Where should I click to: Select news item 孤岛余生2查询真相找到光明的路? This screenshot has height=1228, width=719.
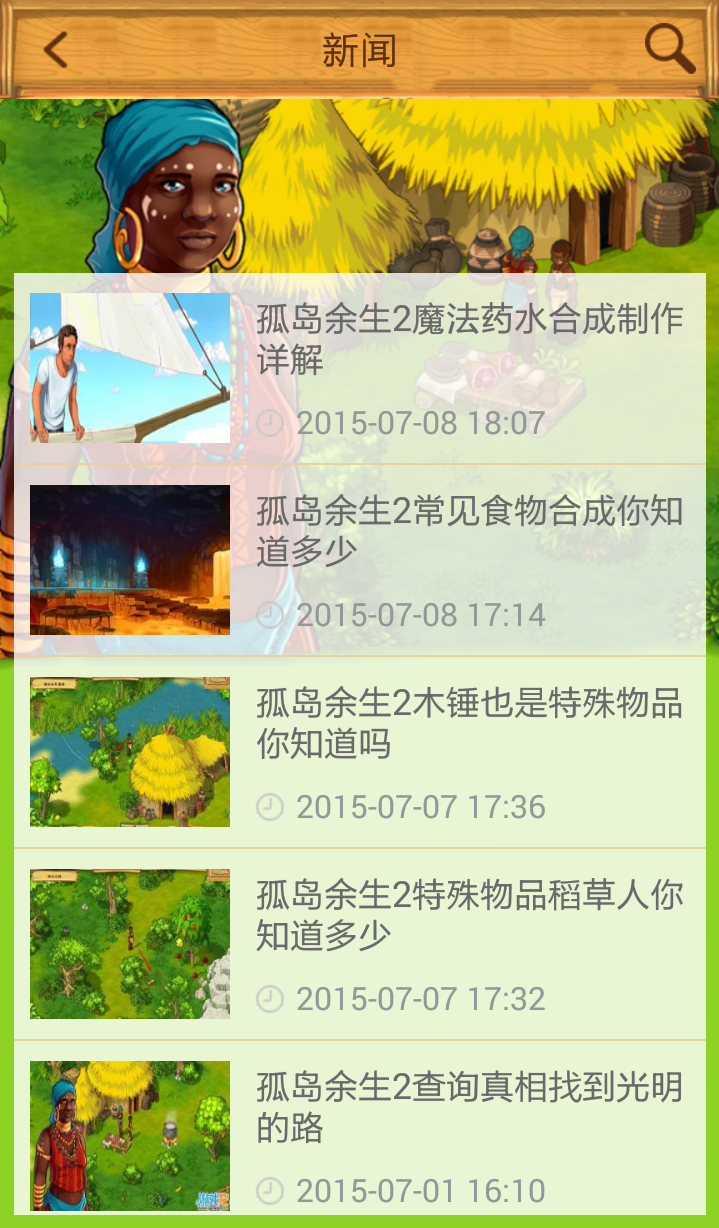coord(469,1107)
